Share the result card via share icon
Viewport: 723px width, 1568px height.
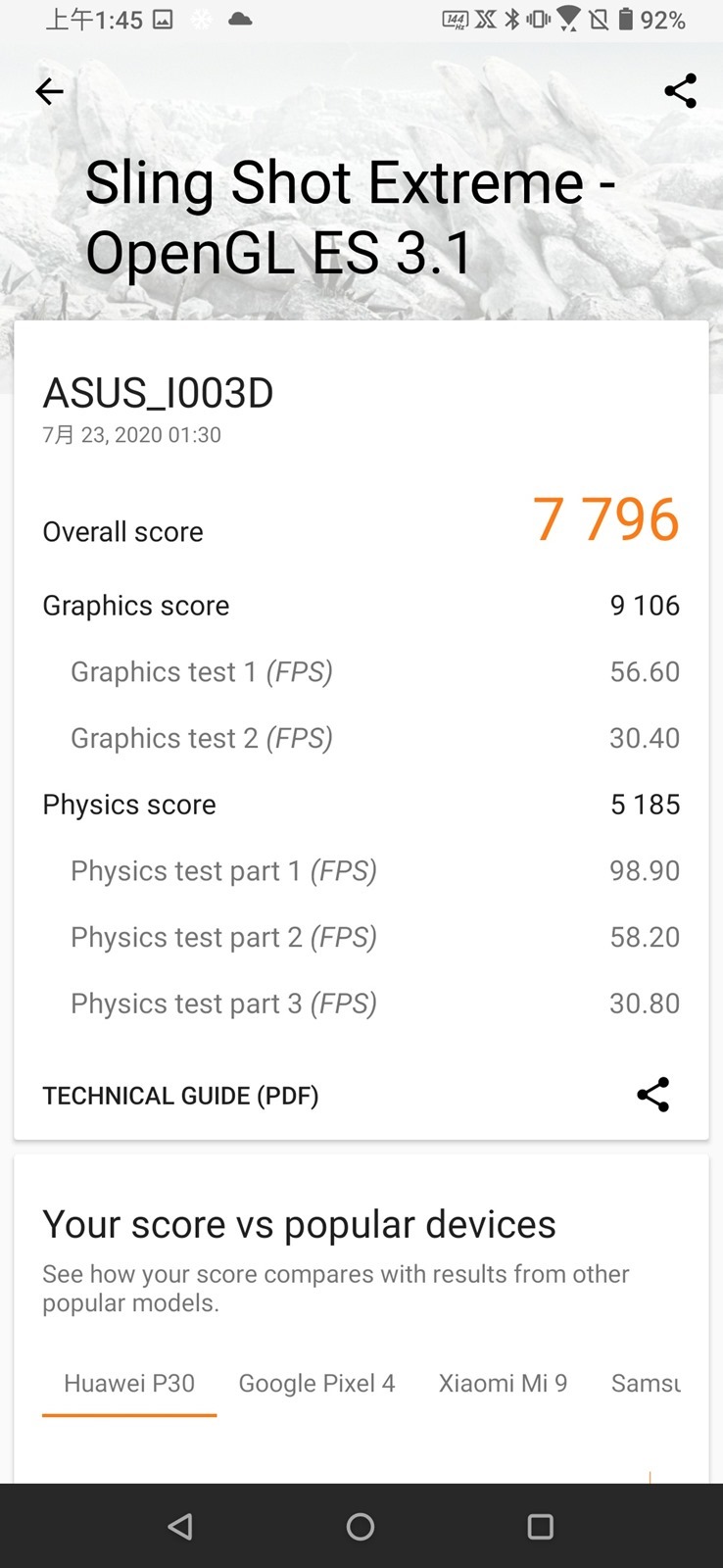(652, 1095)
